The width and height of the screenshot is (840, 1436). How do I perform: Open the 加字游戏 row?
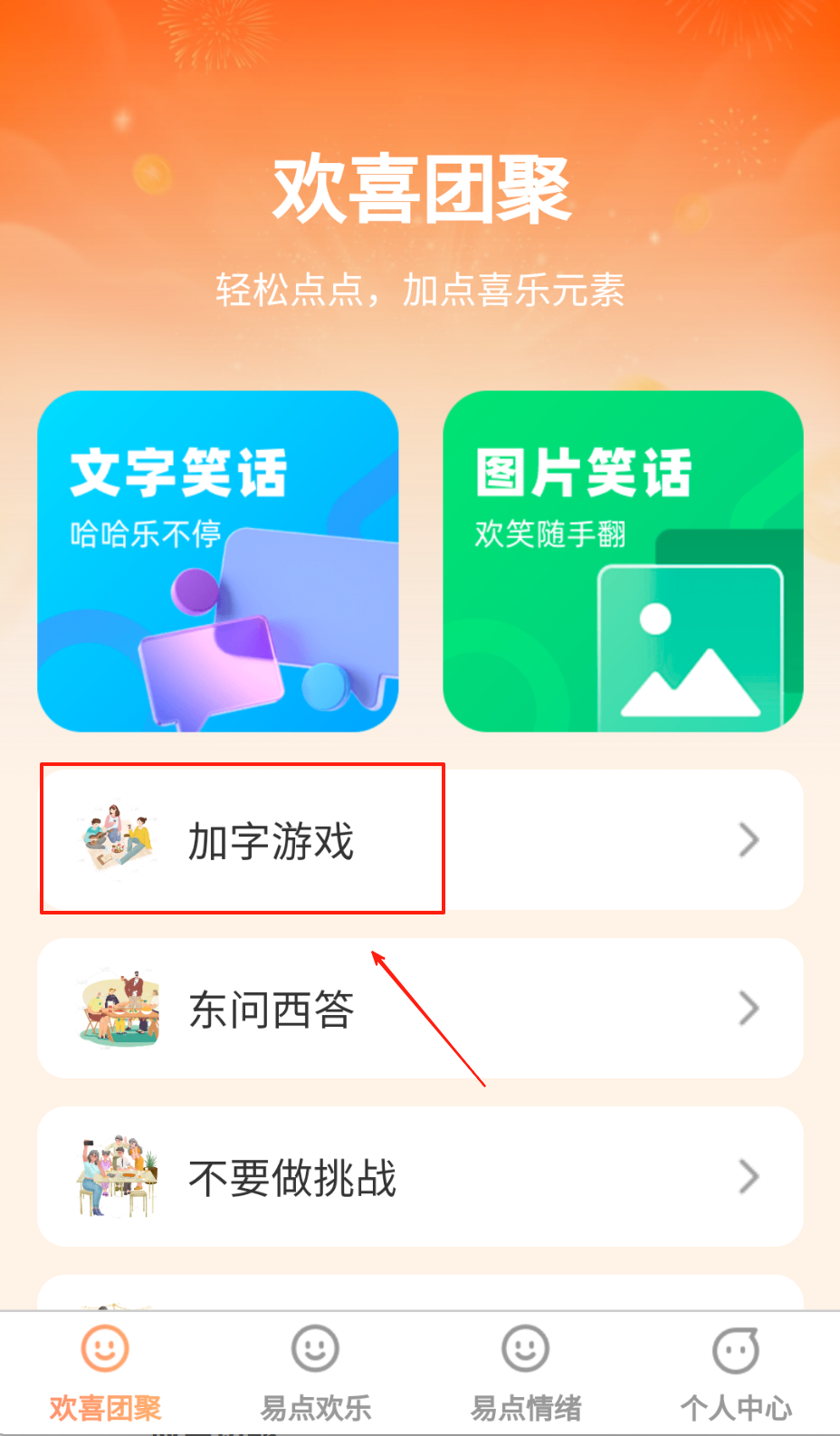(x=420, y=840)
